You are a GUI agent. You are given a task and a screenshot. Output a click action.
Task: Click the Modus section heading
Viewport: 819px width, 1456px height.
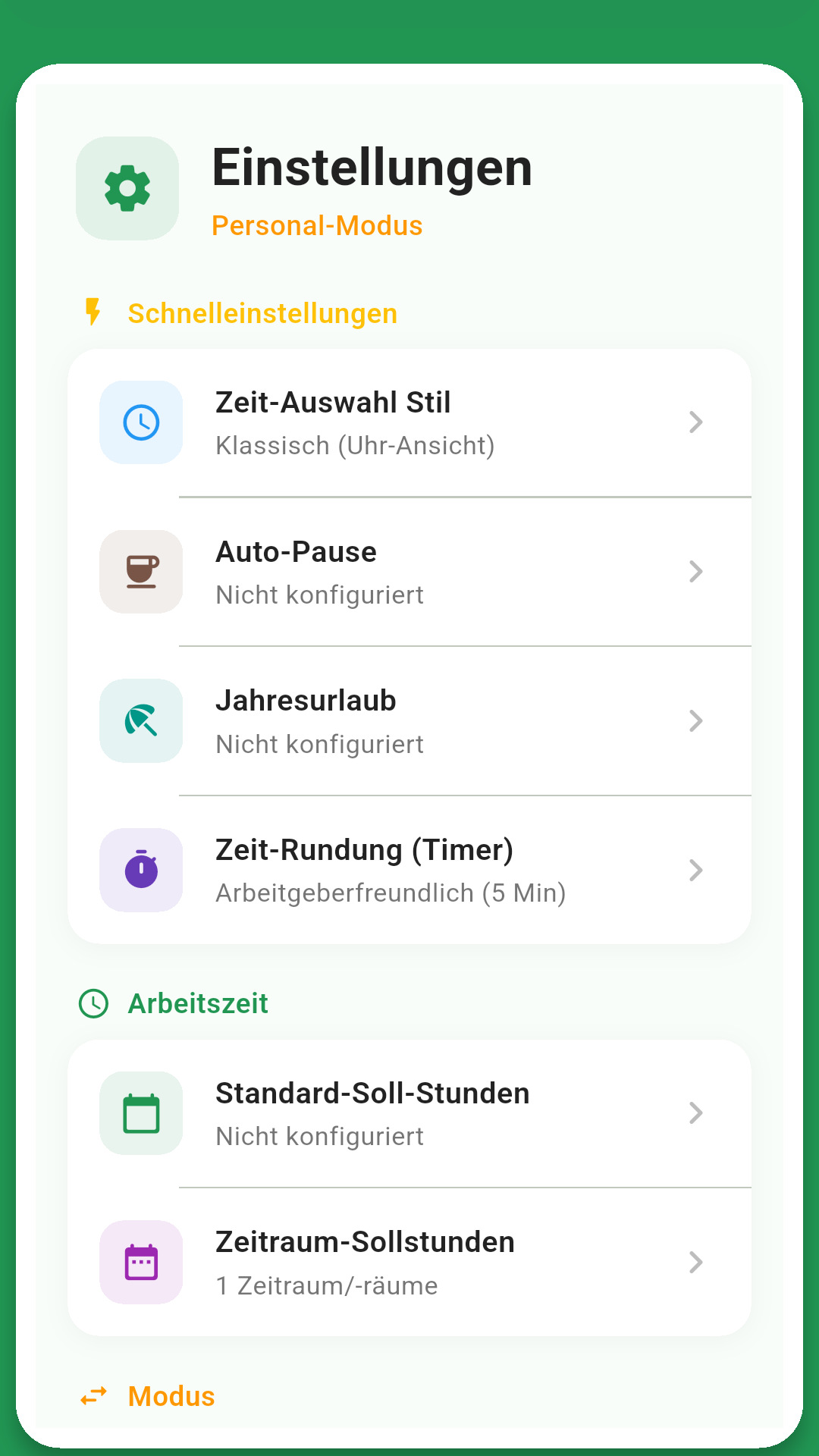[170, 1396]
